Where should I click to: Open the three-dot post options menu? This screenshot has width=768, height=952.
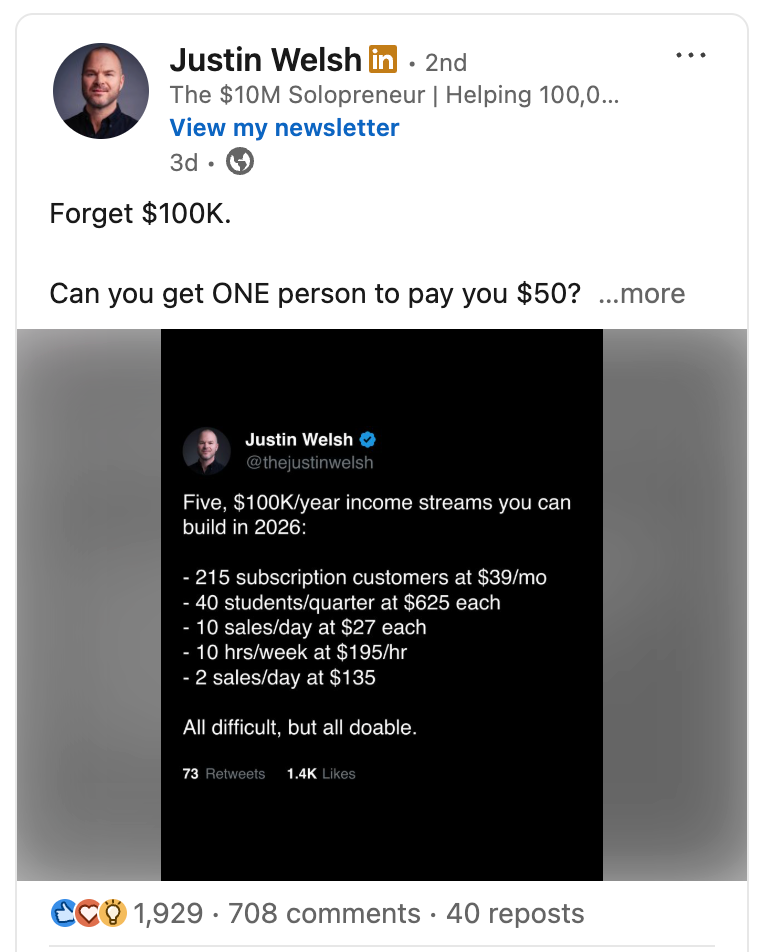click(x=691, y=56)
